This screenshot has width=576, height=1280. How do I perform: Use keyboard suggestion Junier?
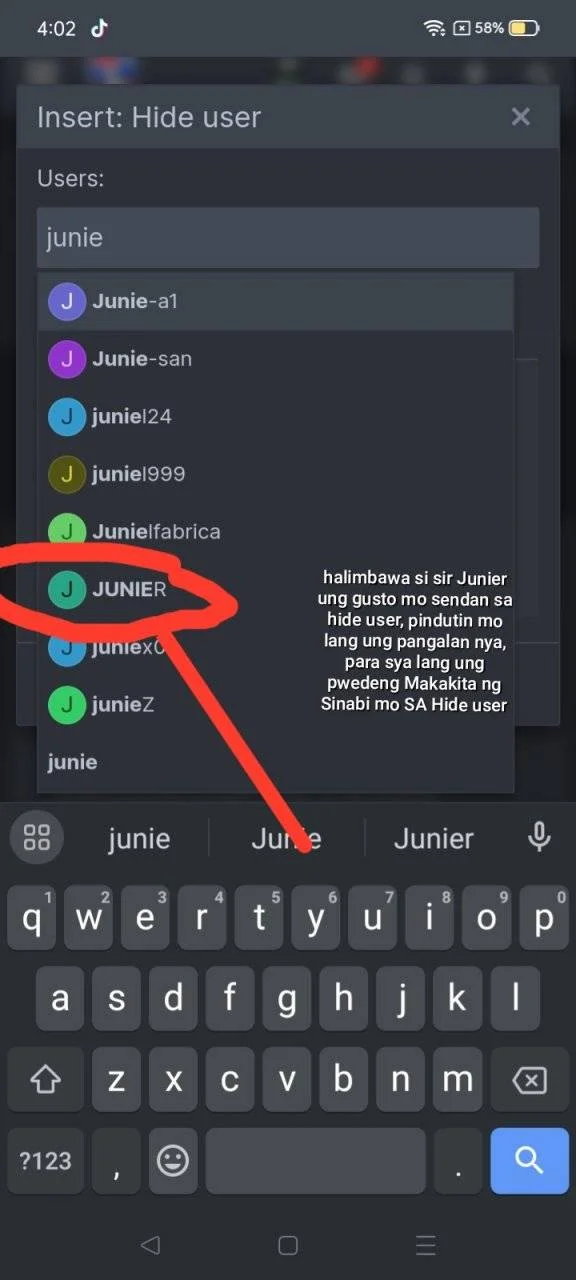pos(434,838)
